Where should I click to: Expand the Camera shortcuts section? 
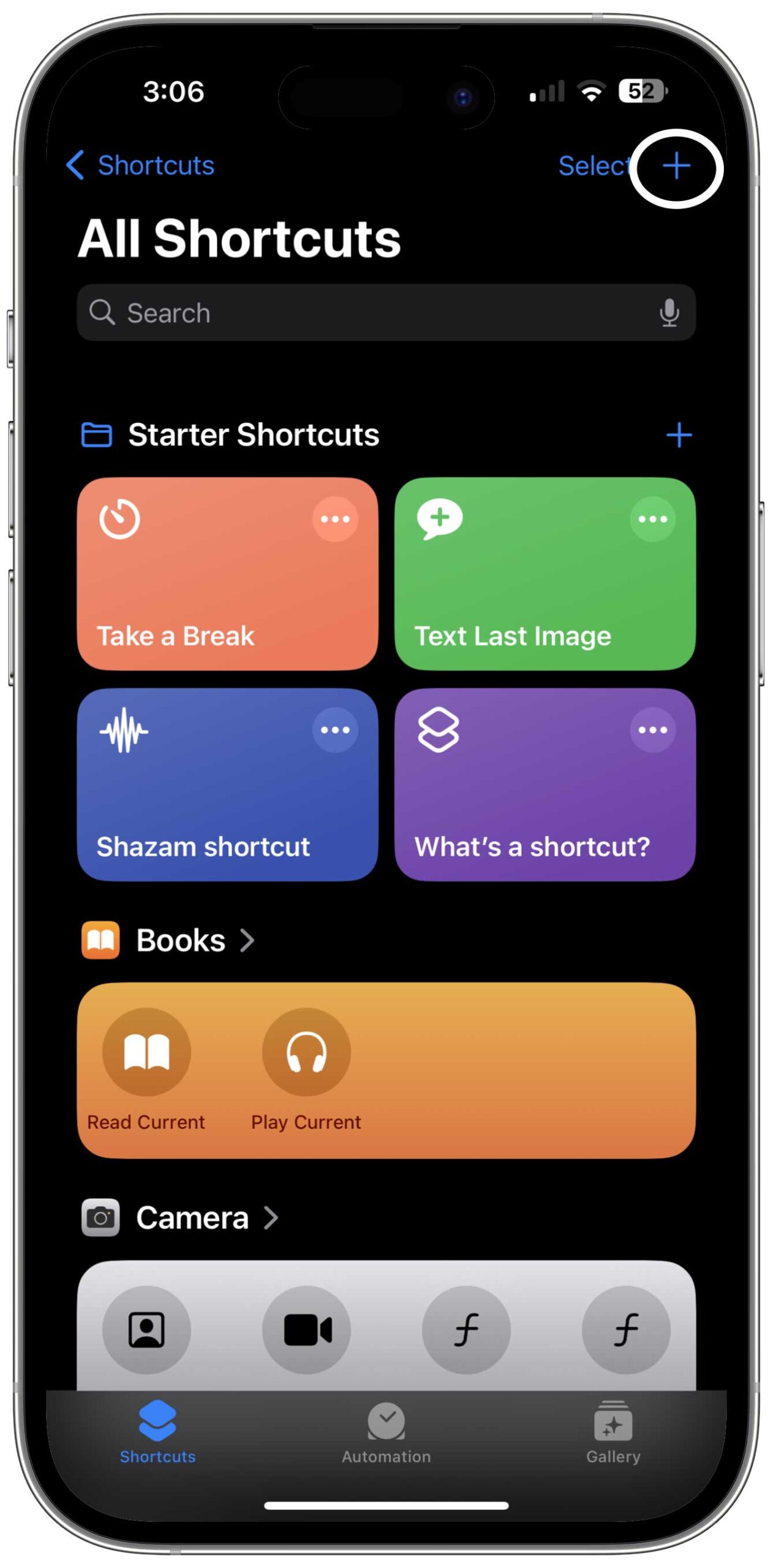coord(192,1218)
